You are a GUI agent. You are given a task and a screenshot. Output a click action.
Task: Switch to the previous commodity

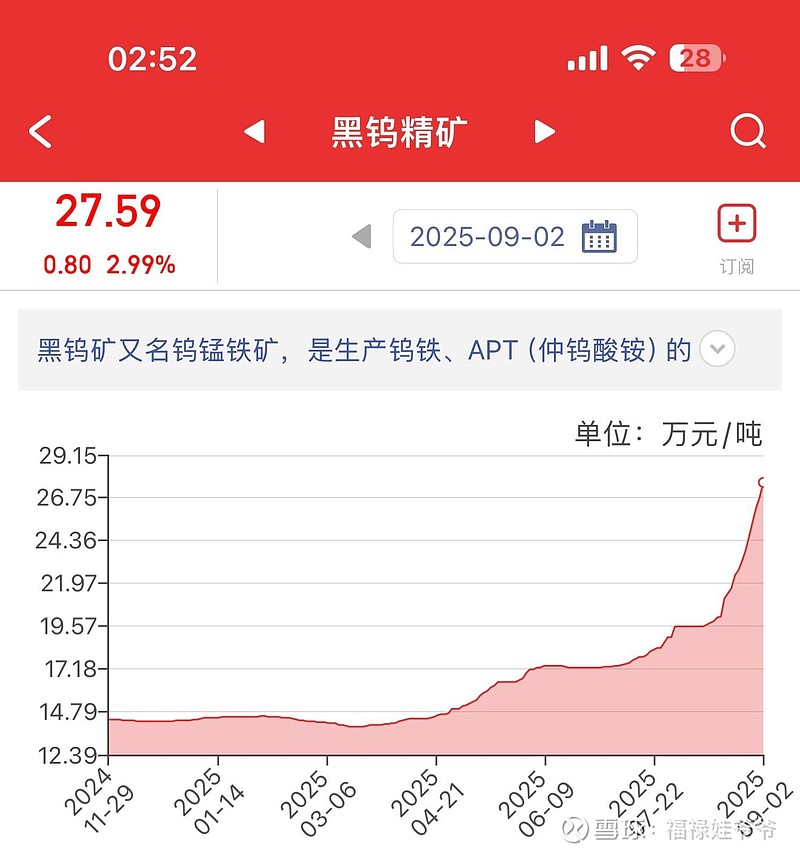pyautogui.click(x=255, y=131)
